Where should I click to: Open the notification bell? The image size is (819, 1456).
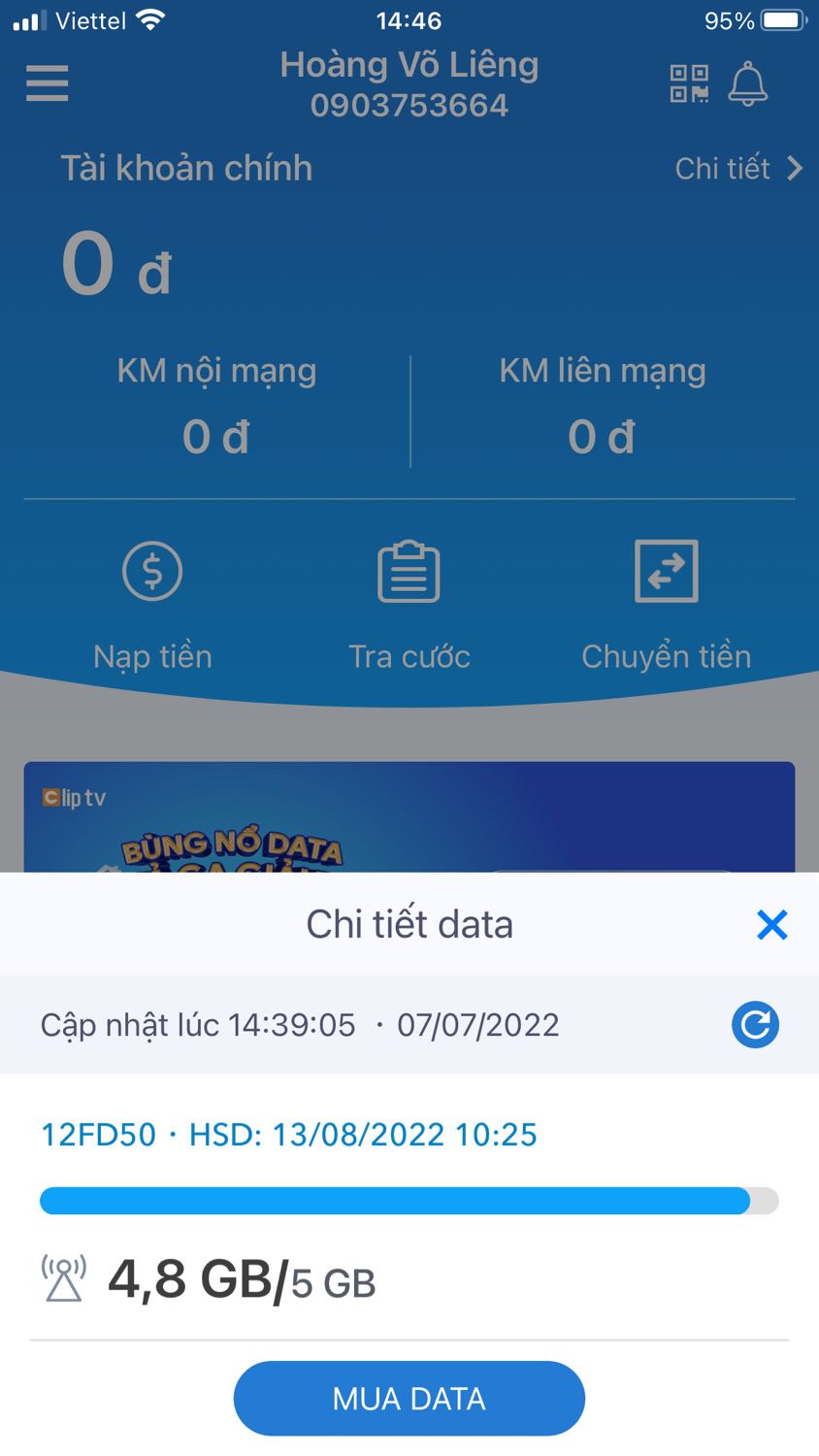pyautogui.click(x=747, y=84)
